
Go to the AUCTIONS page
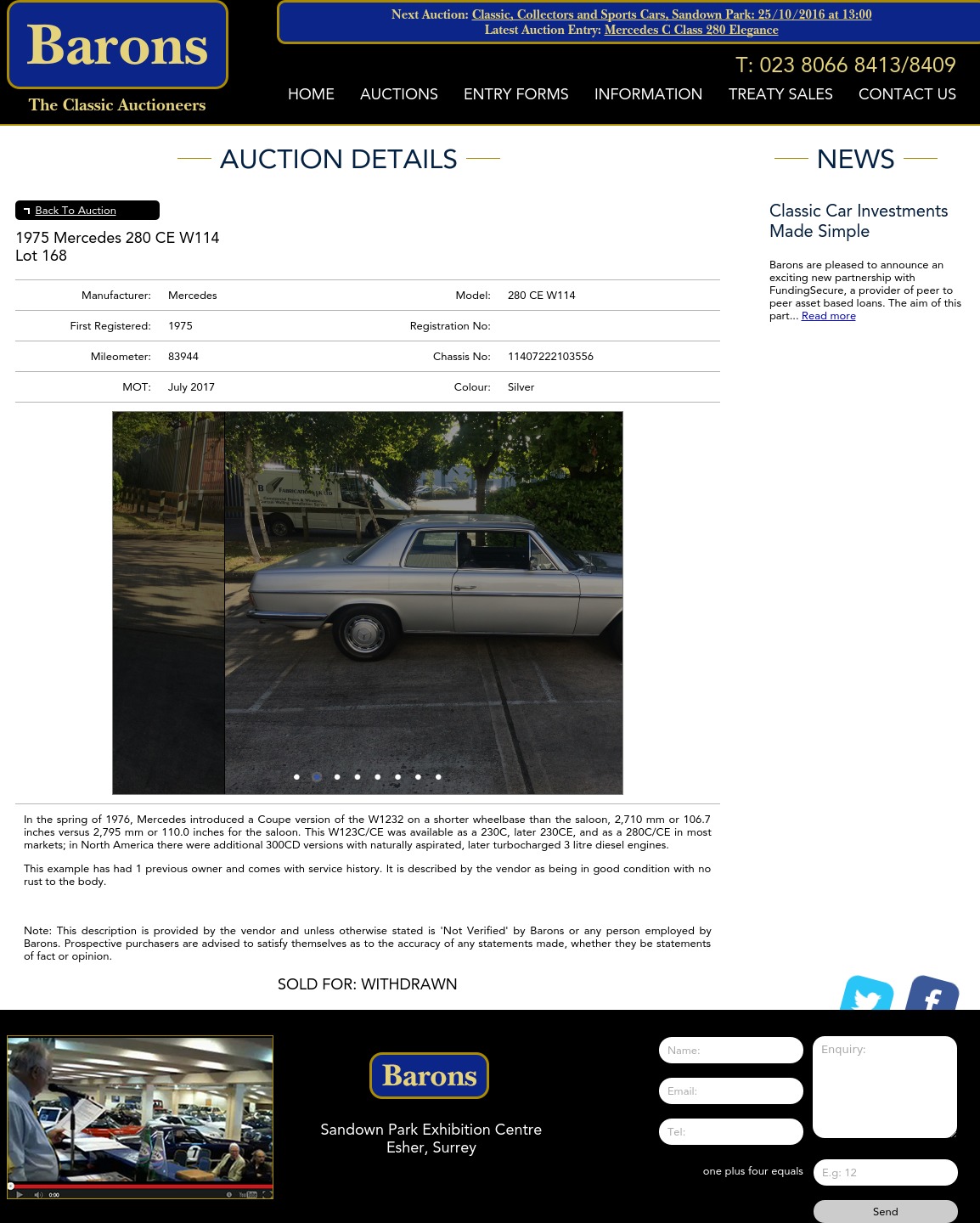point(398,94)
